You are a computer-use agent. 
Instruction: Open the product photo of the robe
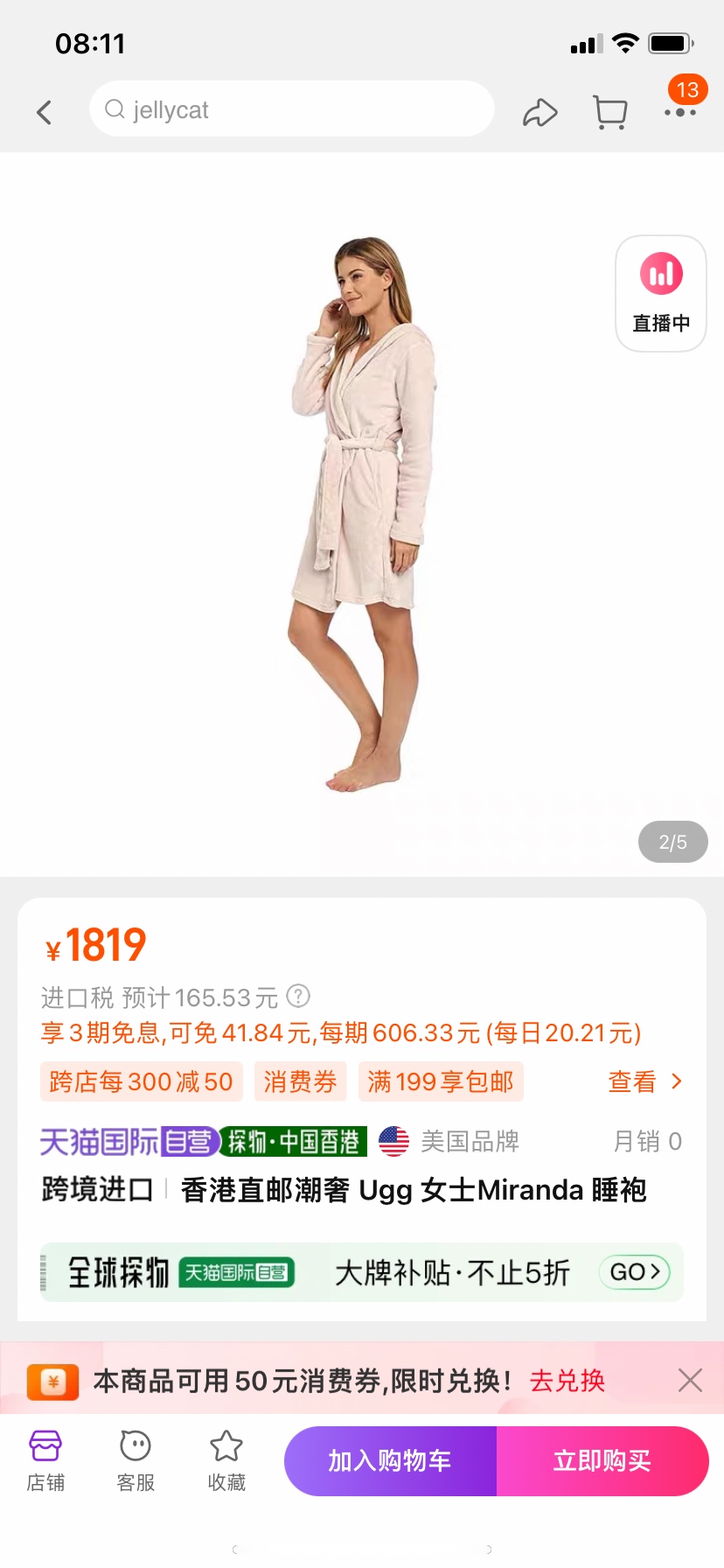(362, 514)
